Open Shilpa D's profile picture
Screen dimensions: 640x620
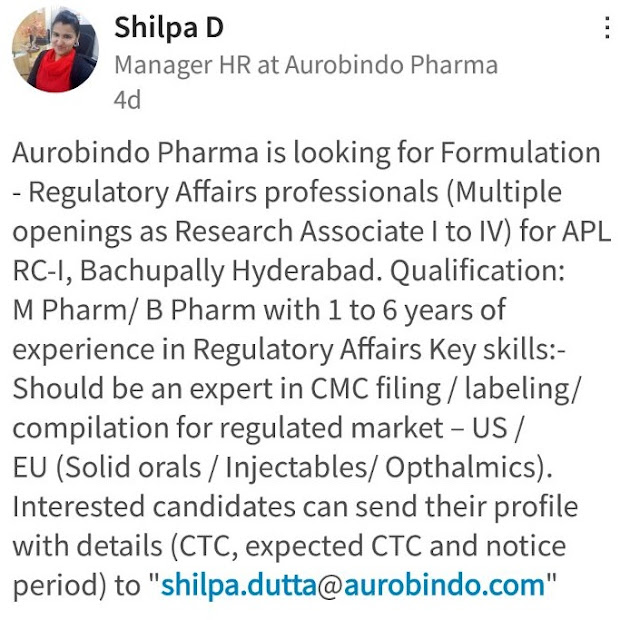pos(55,52)
